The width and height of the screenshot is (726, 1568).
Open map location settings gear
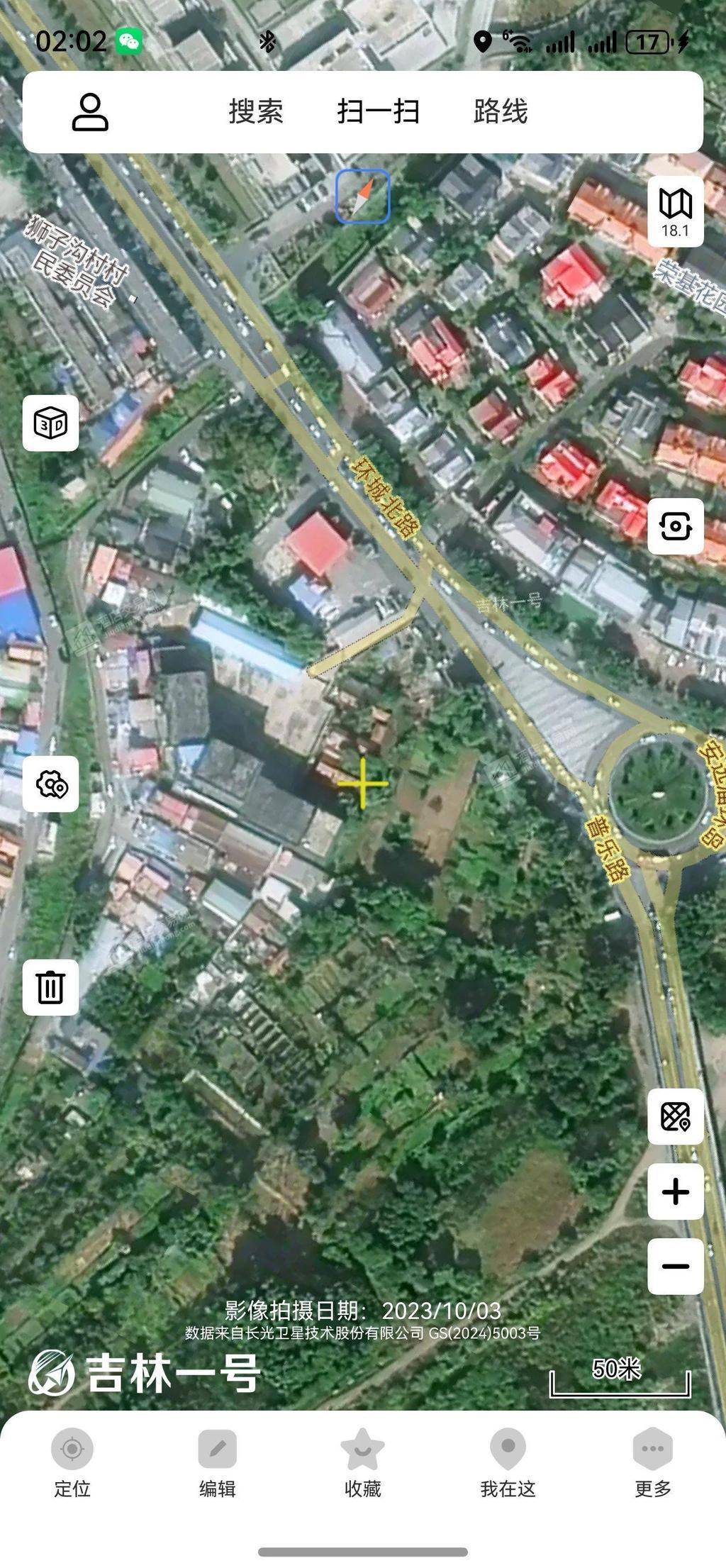[50, 784]
